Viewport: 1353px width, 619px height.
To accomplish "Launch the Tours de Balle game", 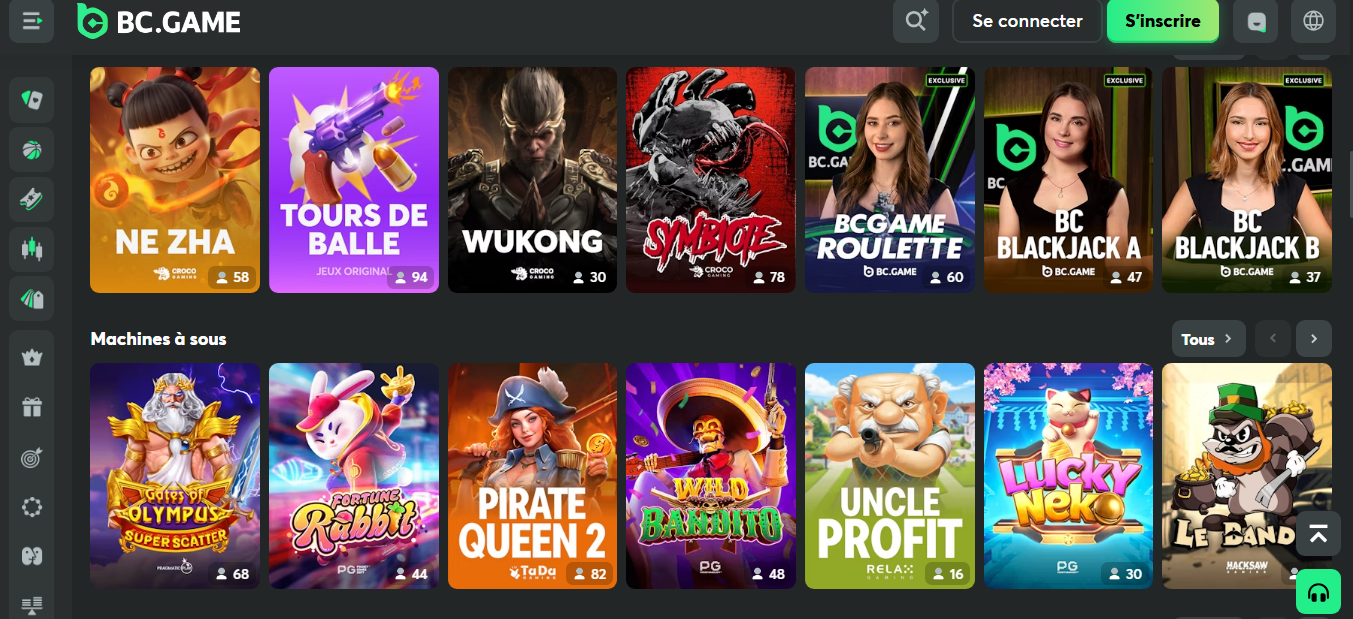I will pyautogui.click(x=354, y=180).
